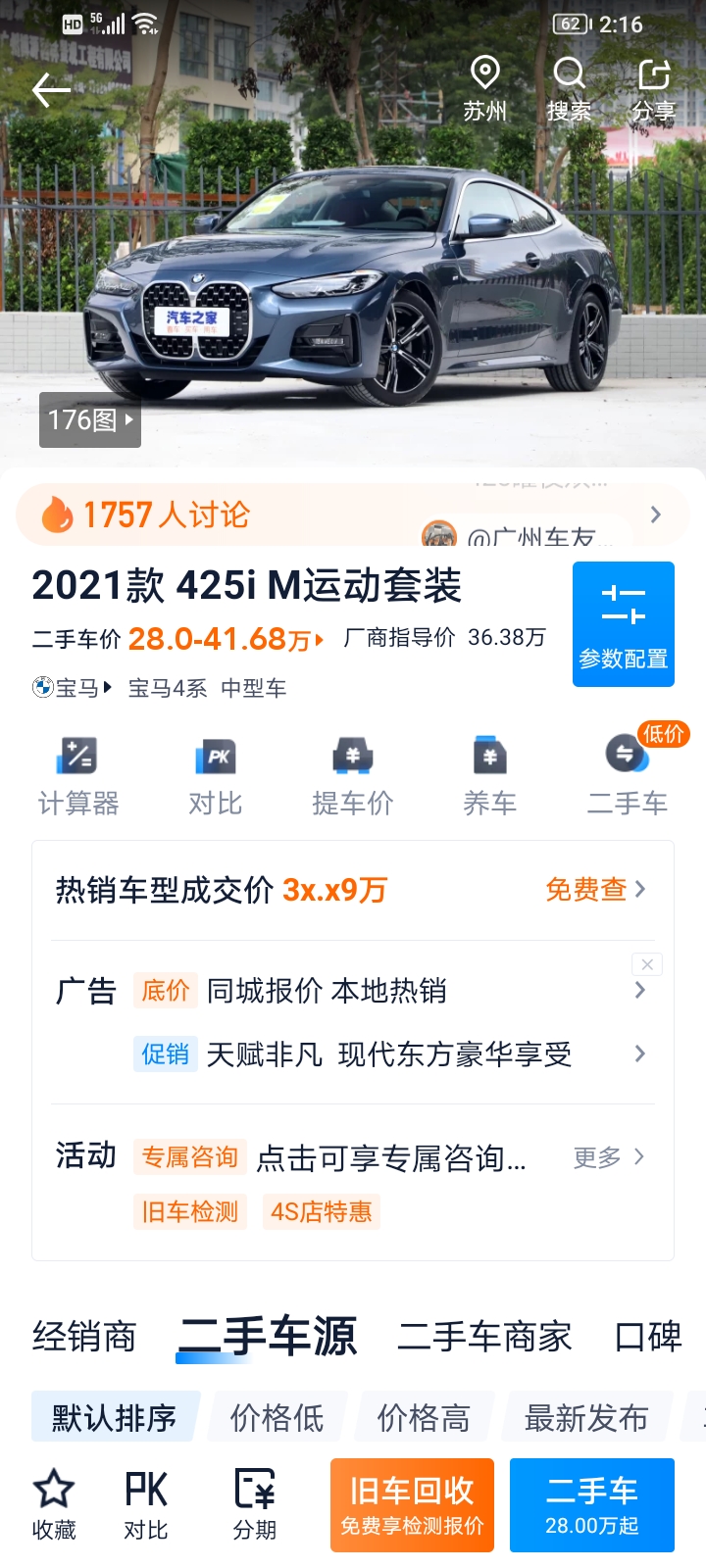Add this car to 收藏

(54, 1505)
